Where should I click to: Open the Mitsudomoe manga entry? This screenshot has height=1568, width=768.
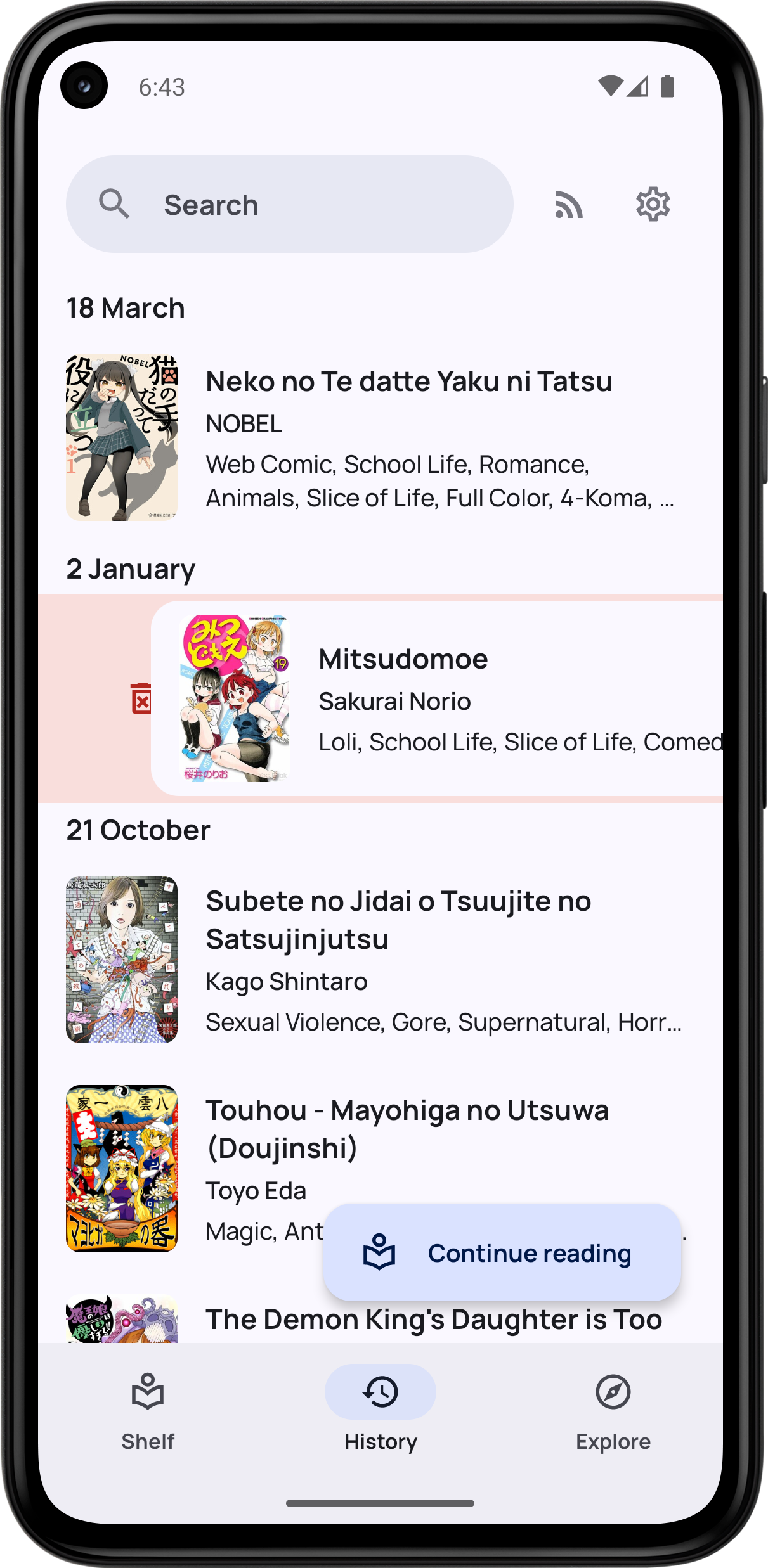(x=438, y=698)
